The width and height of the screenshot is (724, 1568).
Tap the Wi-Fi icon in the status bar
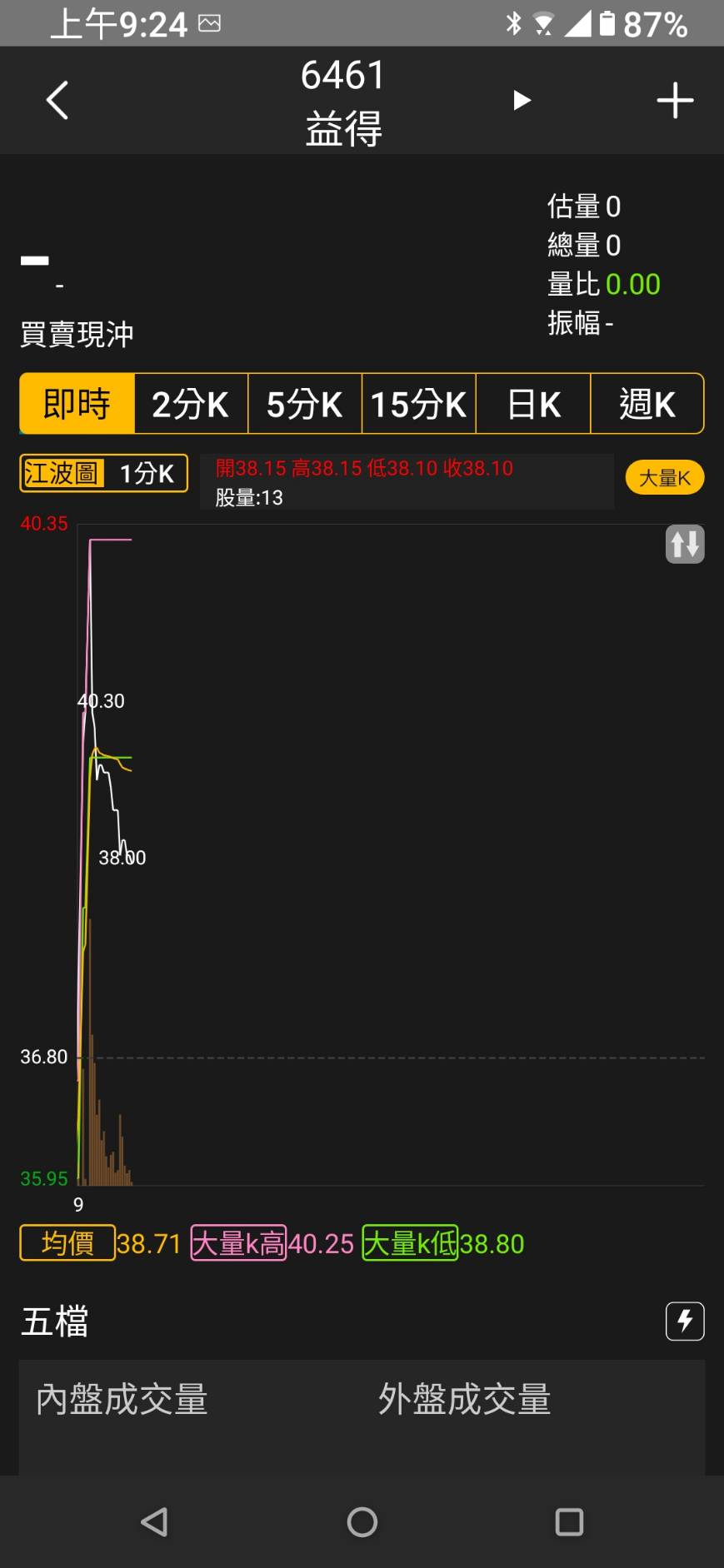pyautogui.click(x=542, y=24)
